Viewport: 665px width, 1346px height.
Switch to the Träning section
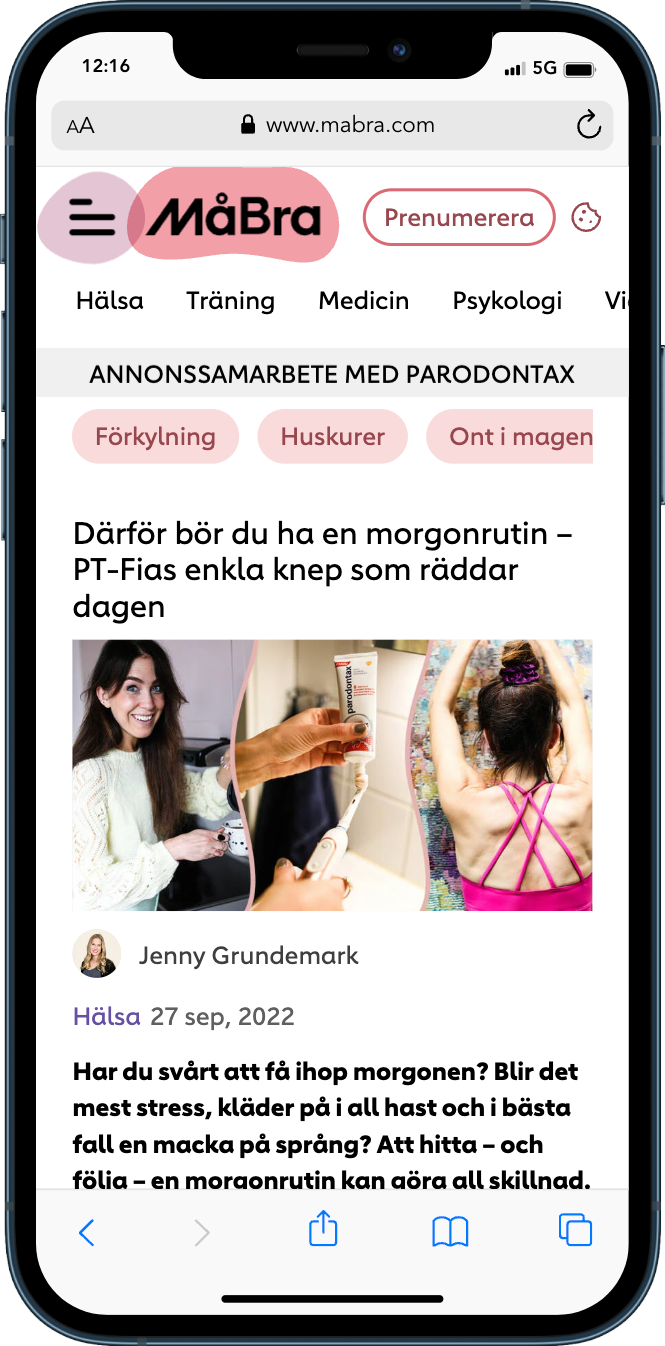[x=230, y=301]
